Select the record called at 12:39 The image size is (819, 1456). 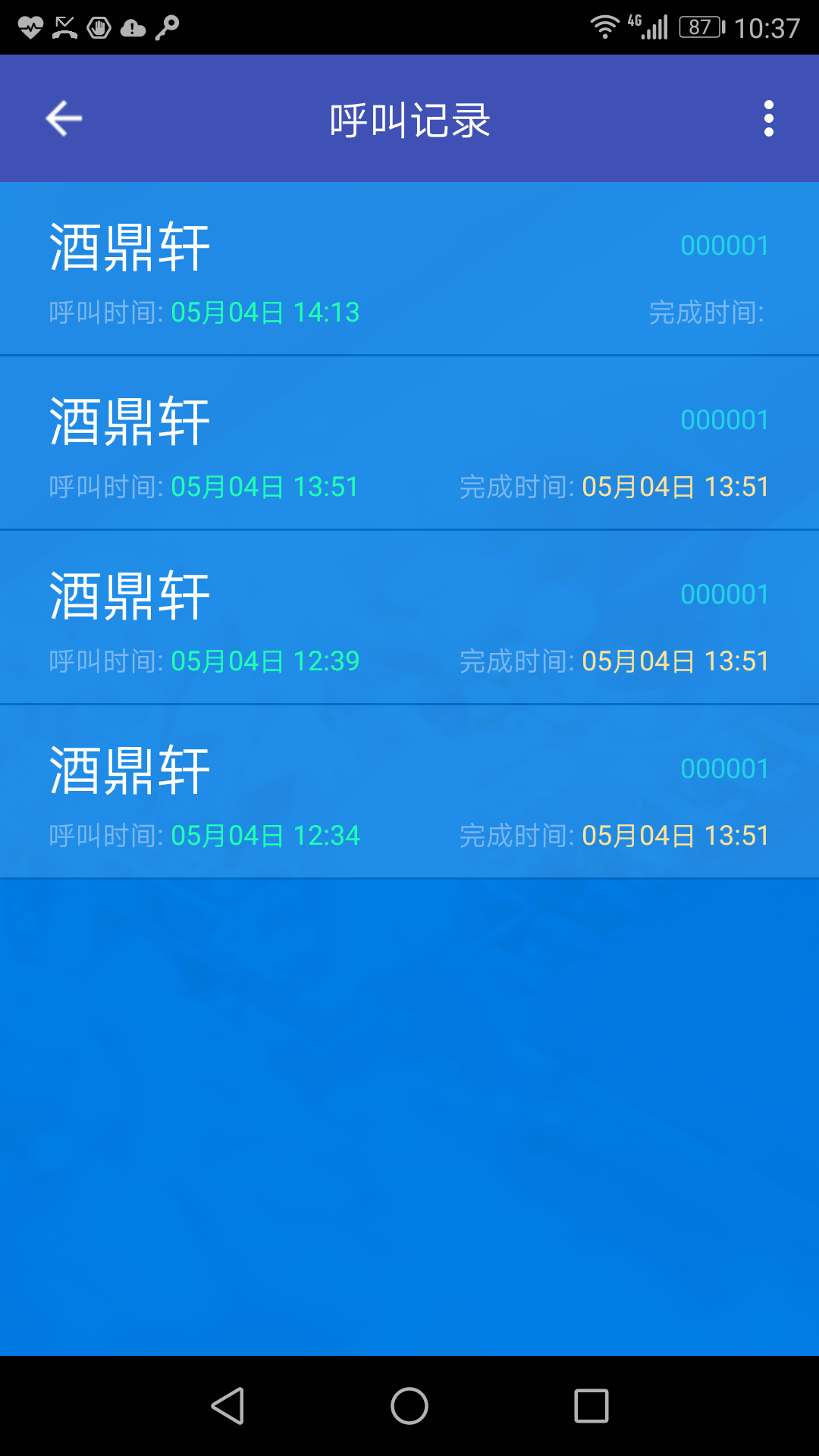409,617
